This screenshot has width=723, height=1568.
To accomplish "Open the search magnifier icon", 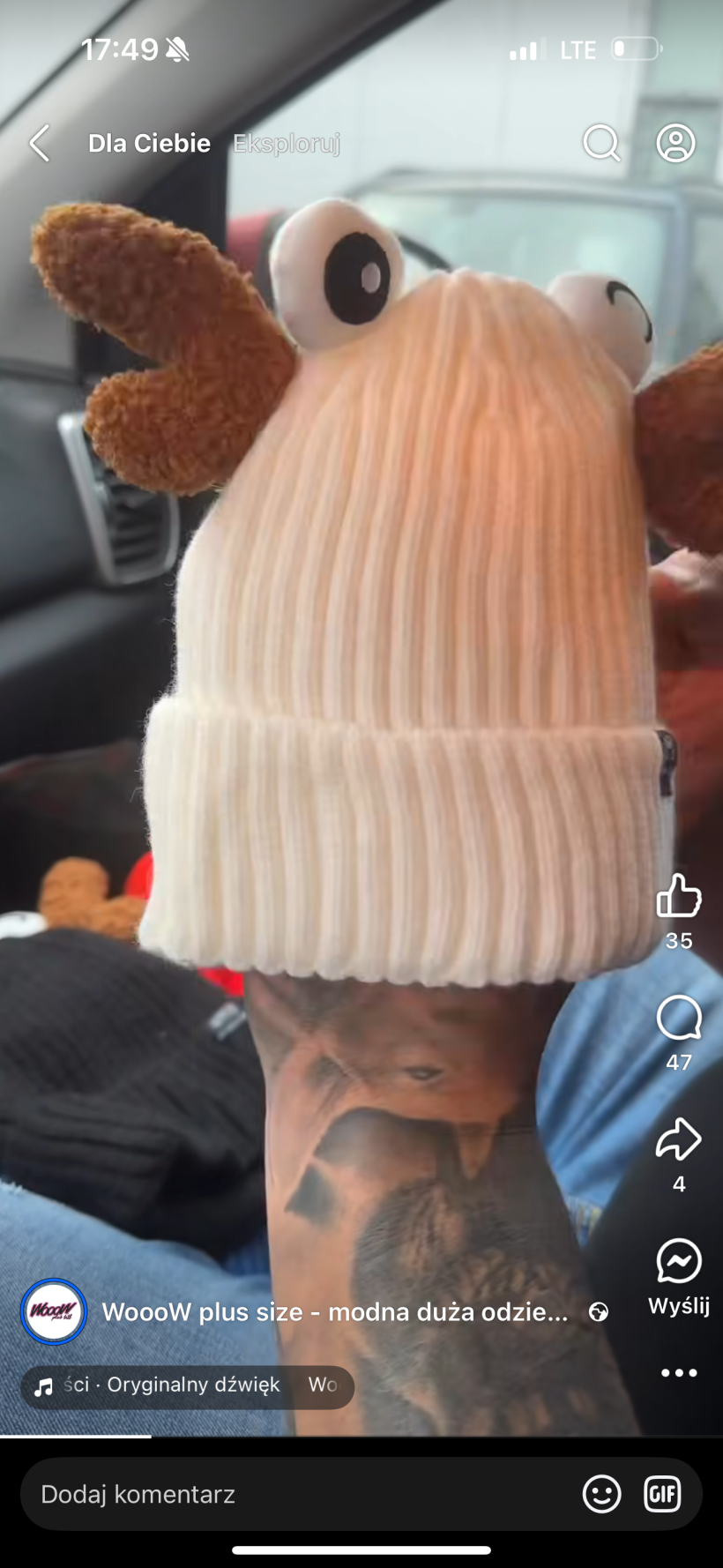I will (601, 143).
